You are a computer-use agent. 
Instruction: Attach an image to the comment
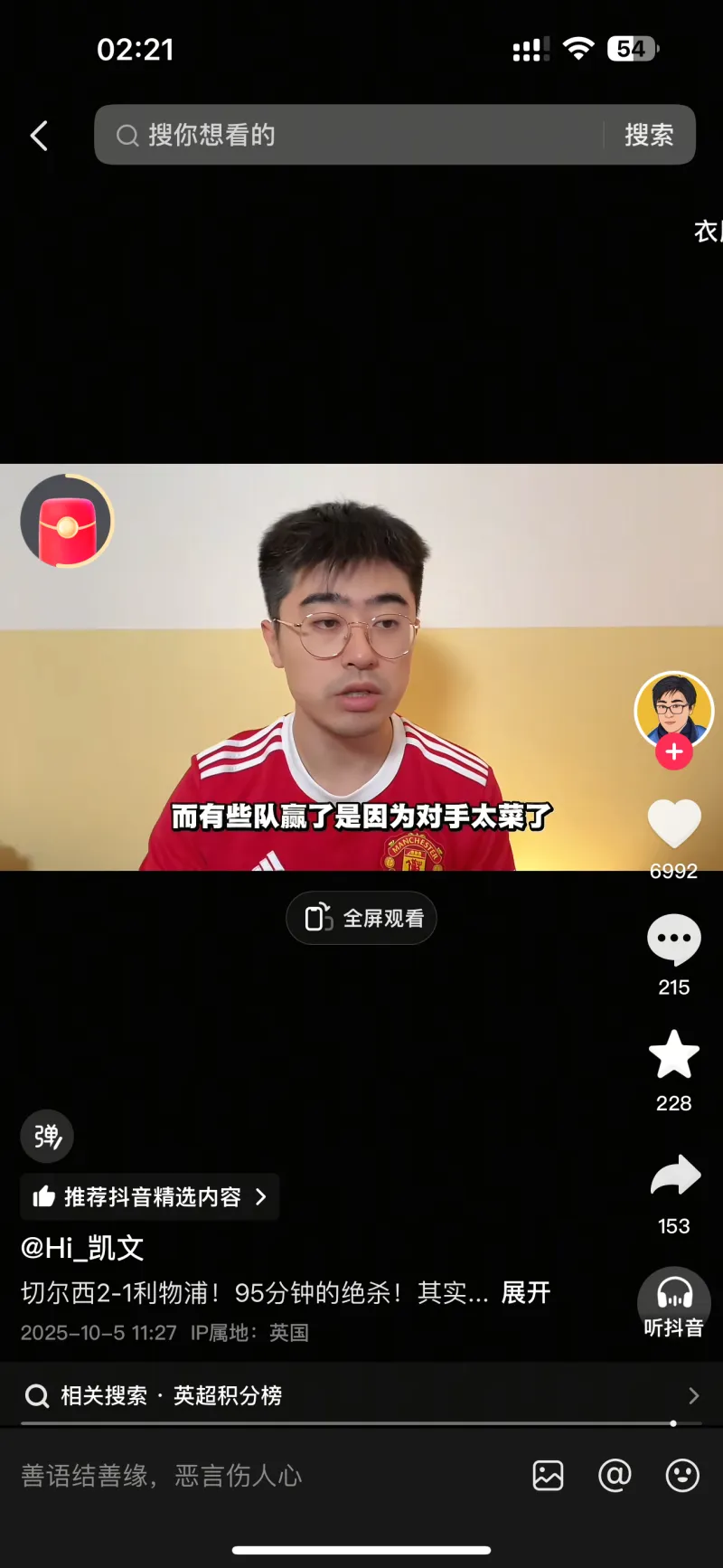(x=548, y=1476)
